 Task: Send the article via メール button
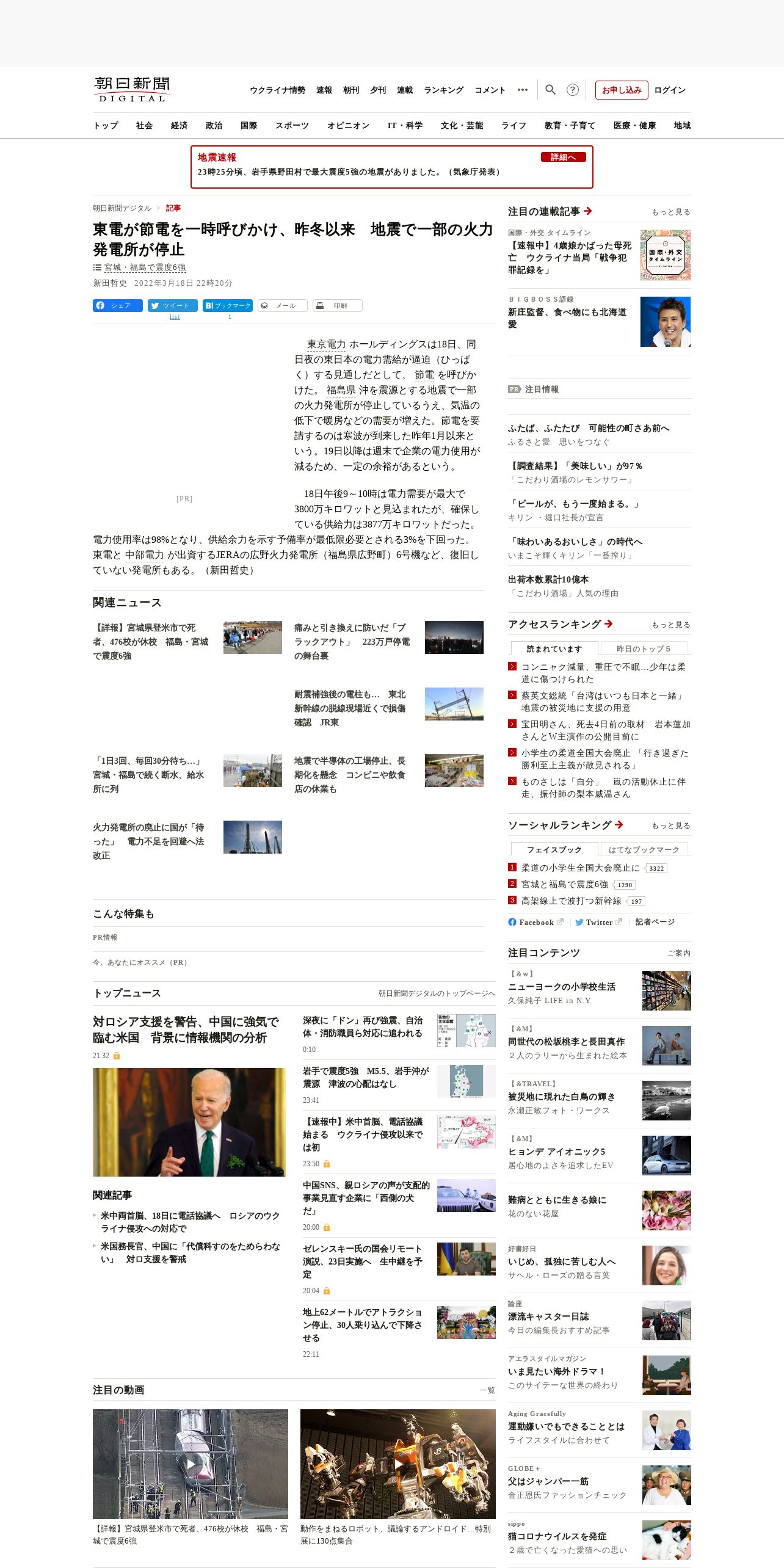click(283, 305)
